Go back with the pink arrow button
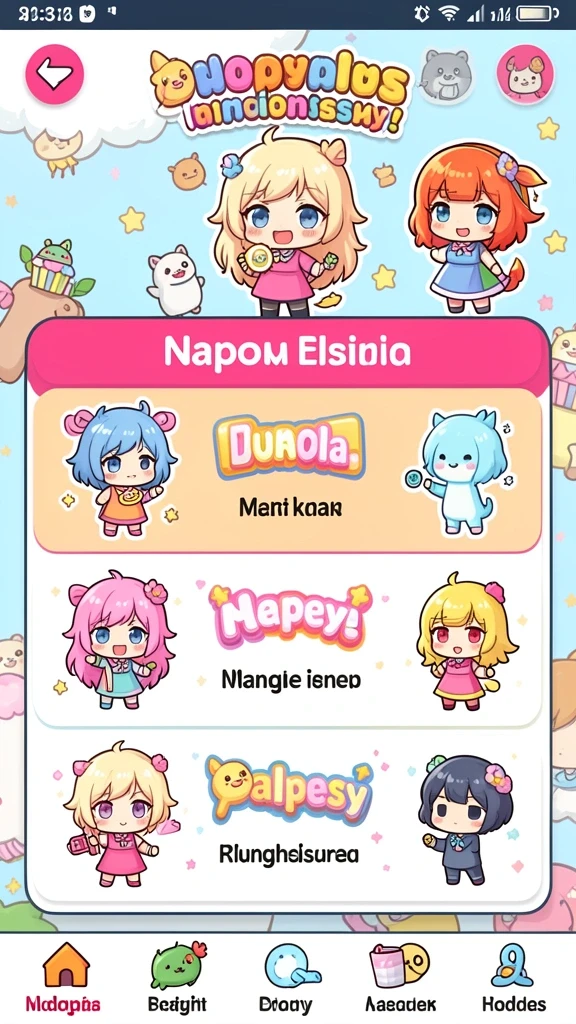Viewport: 576px width, 1024px height. [x=55, y=74]
